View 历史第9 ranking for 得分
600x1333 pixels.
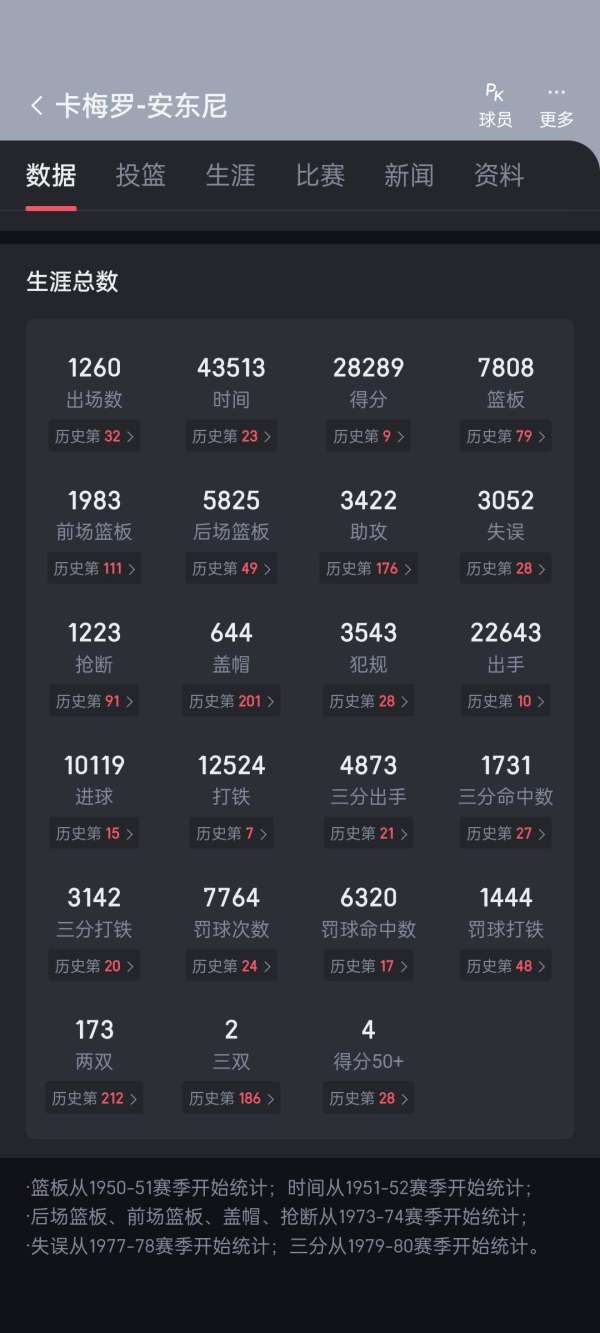[368, 436]
